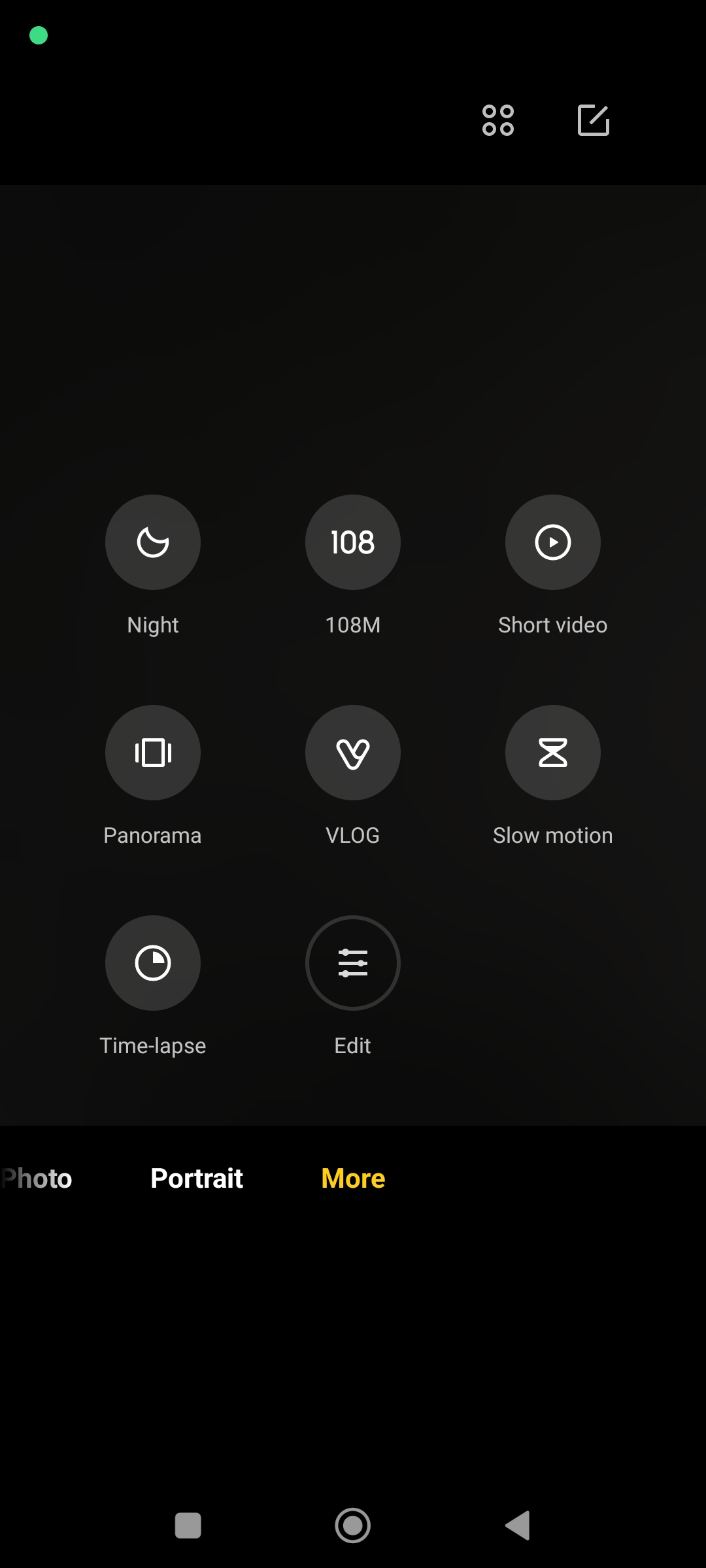This screenshot has width=706, height=1568.
Task: Switch to the Portrait tab
Action: click(197, 1179)
